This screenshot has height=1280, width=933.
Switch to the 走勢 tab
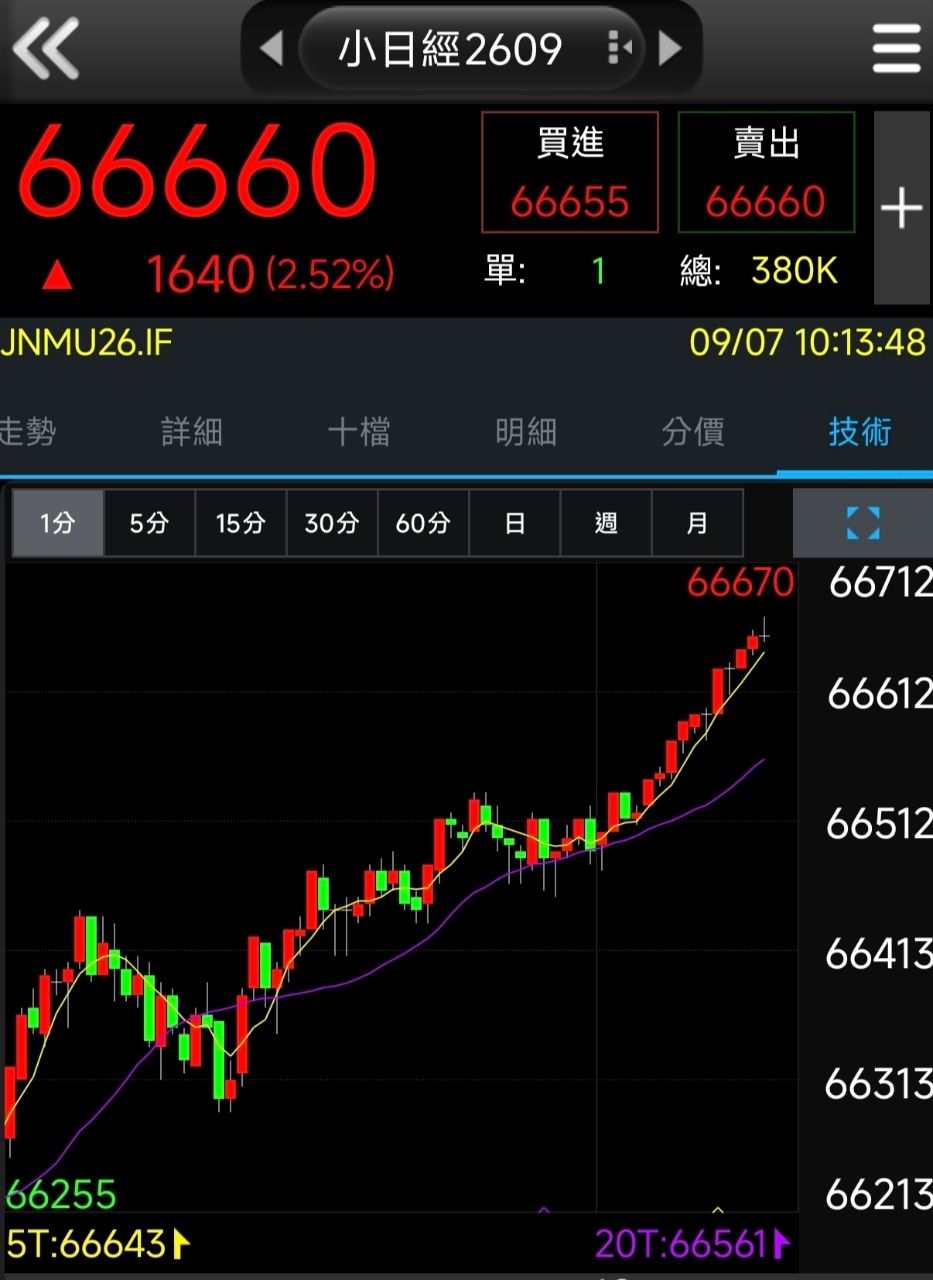tap(28, 433)
